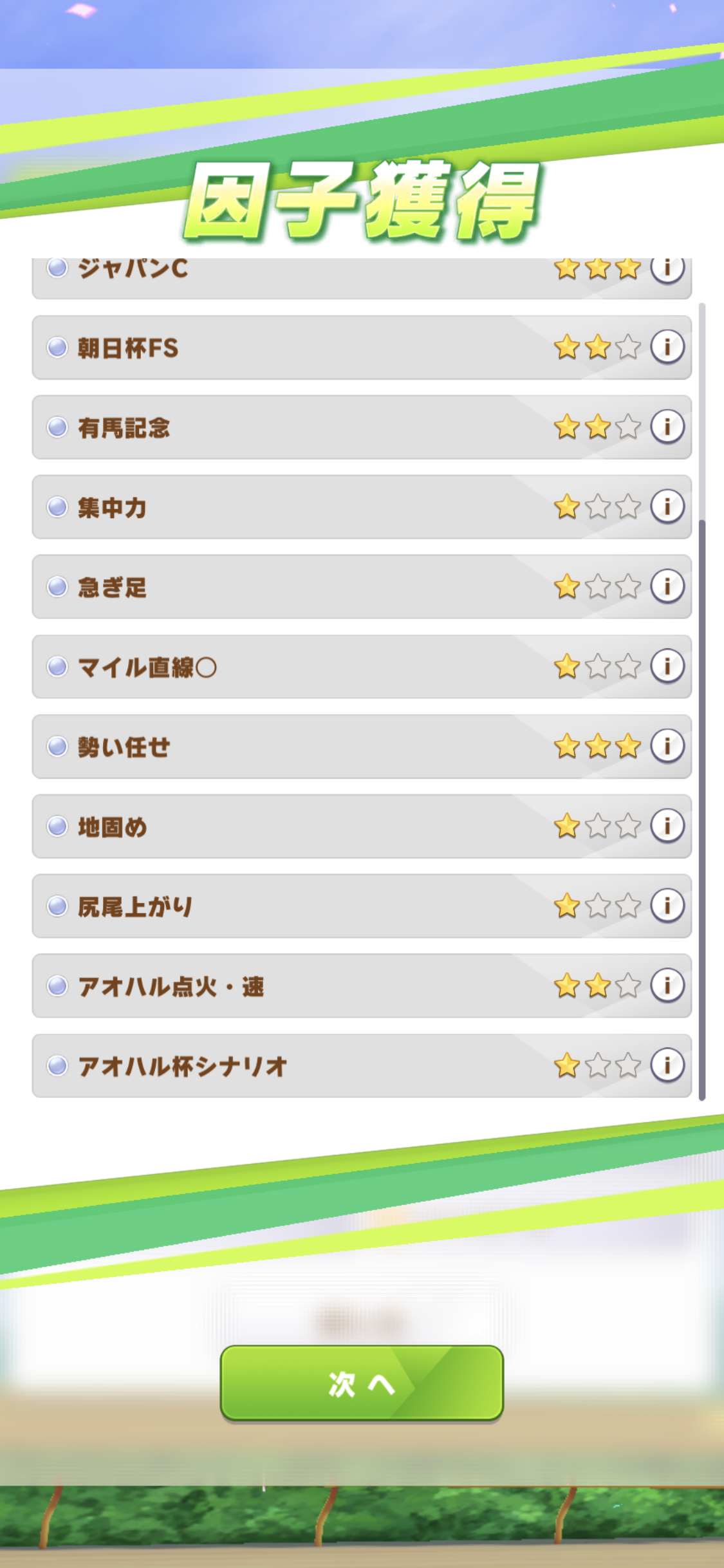Tap the info icon for マイル直線○
The image size is (724, 1568).
click(x=667, y=666)
